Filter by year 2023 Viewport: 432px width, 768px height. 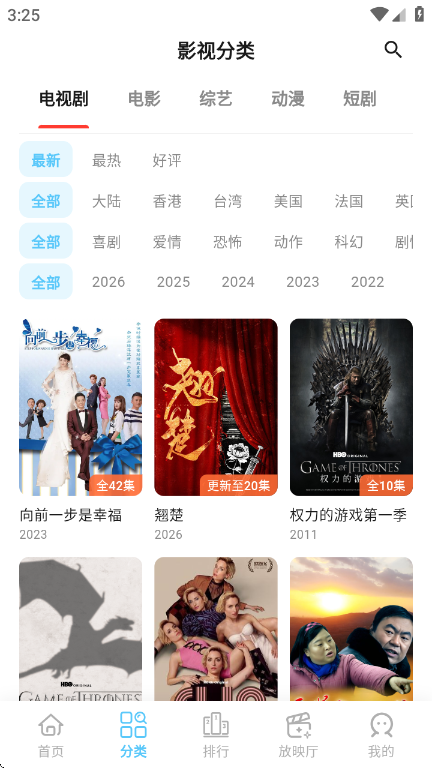pyautogui.click(x=303, y=282)
